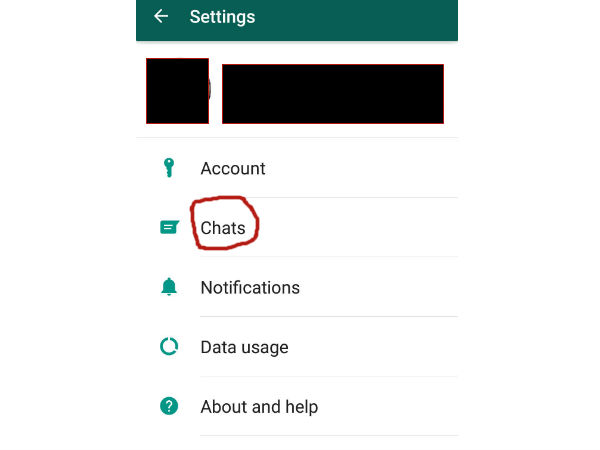The image size is (600, 450).
Task: Open Notifications settings
Action: pyautogui.click(x=250, y=288)
